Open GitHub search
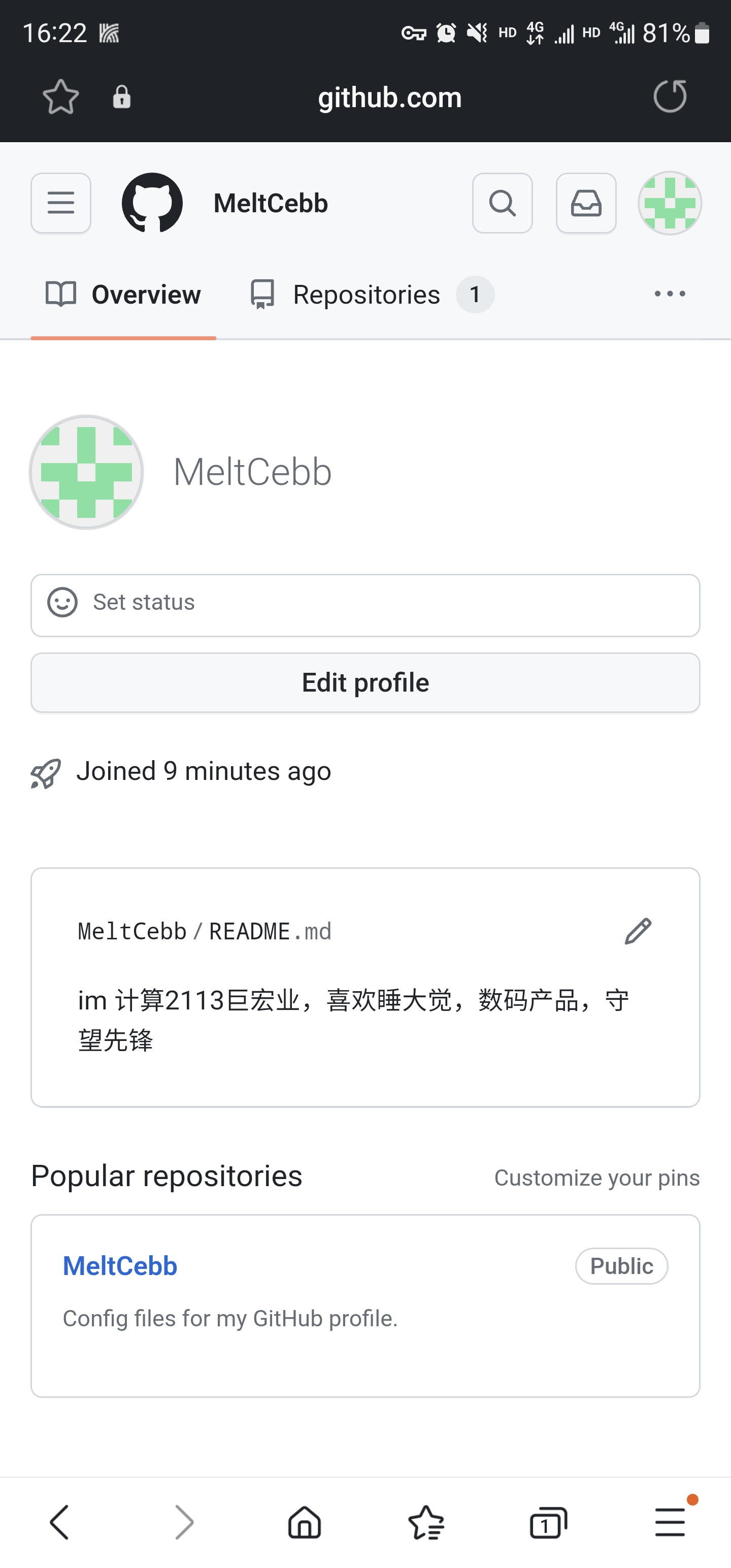The width and height of the screenshot is (731, 1568). pos(502,203)
